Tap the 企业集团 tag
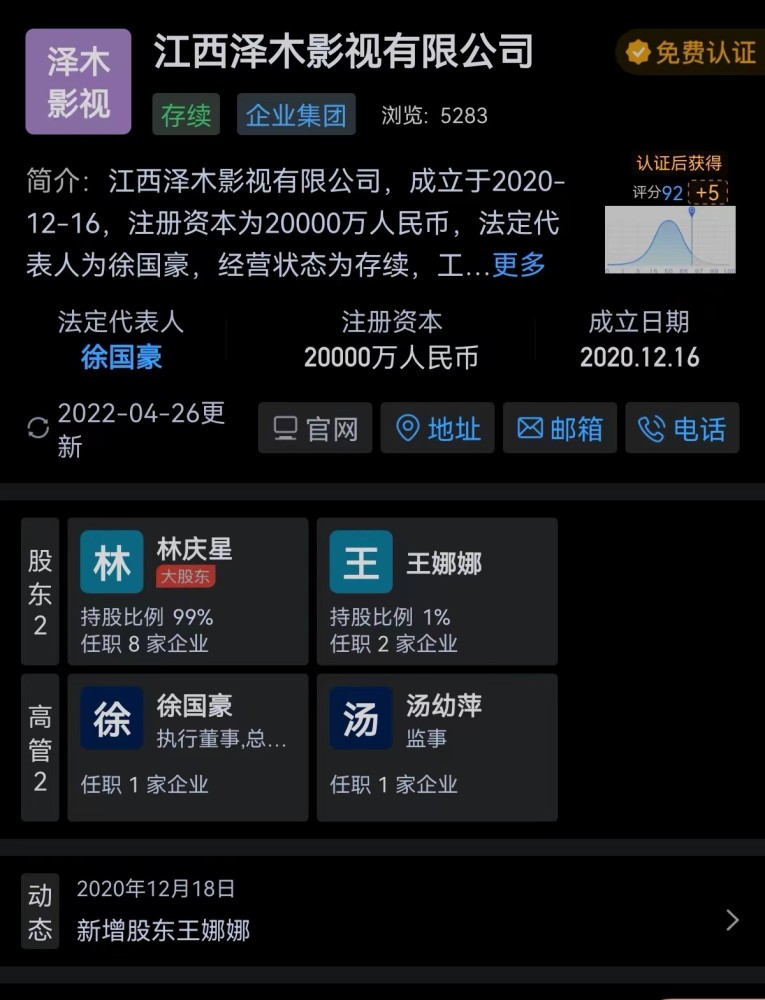The image size is (765, 1000). (x=296, y=115)
